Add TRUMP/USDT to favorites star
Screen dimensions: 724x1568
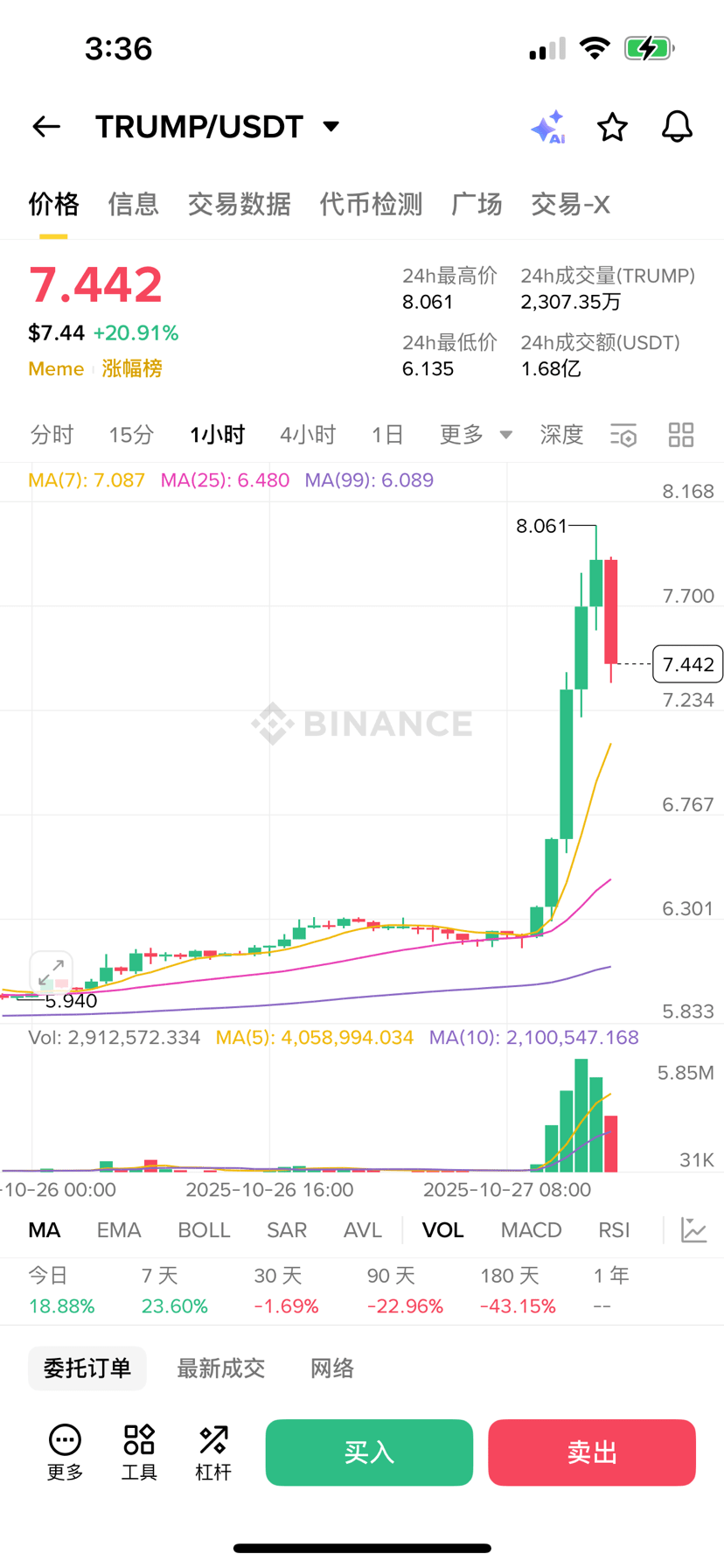point(612,128)
